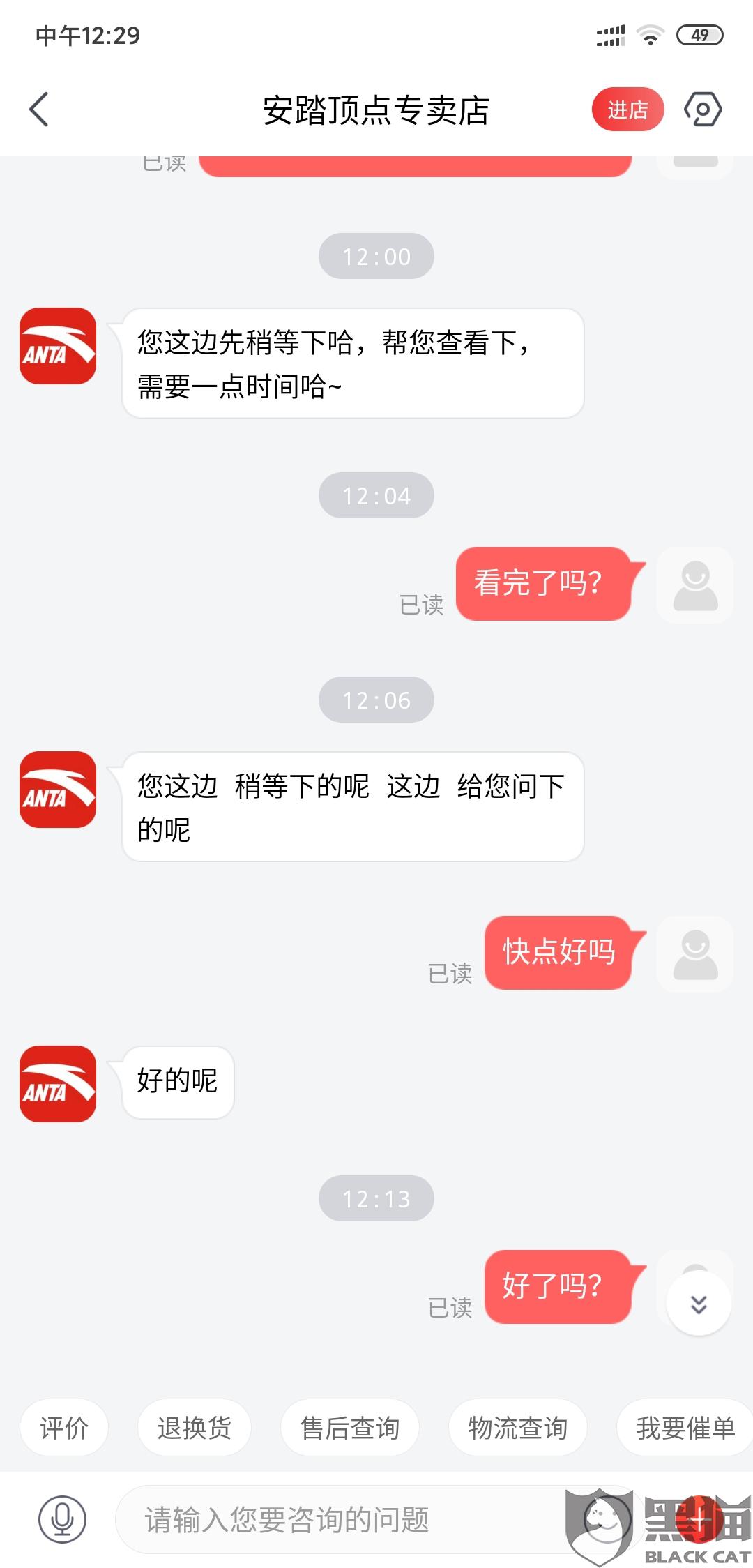Open chat settings hexagon icon
This screenshot has height=1568, width=753.
703,110
